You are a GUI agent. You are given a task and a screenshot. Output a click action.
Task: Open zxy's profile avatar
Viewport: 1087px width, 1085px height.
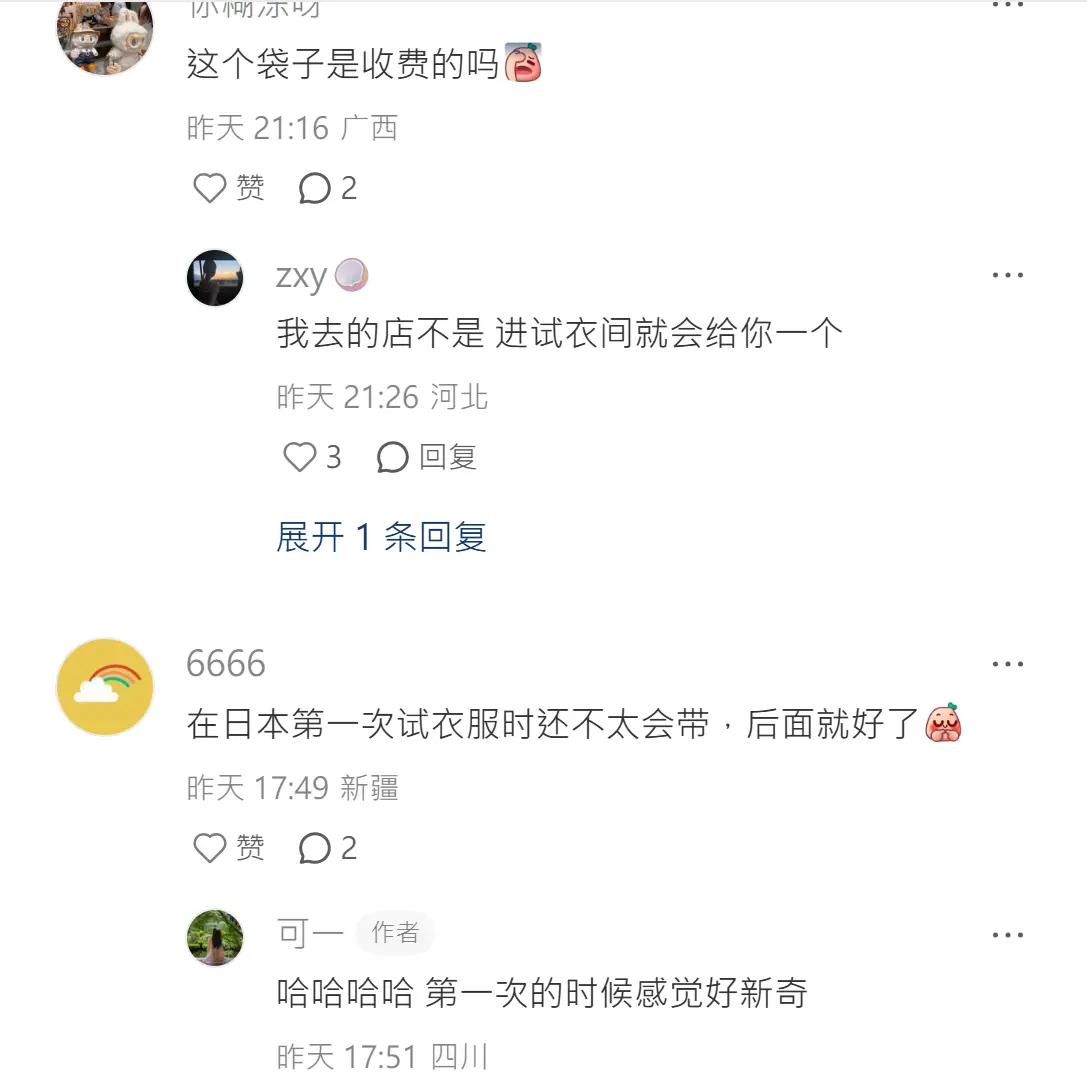(x=215, y=278)
